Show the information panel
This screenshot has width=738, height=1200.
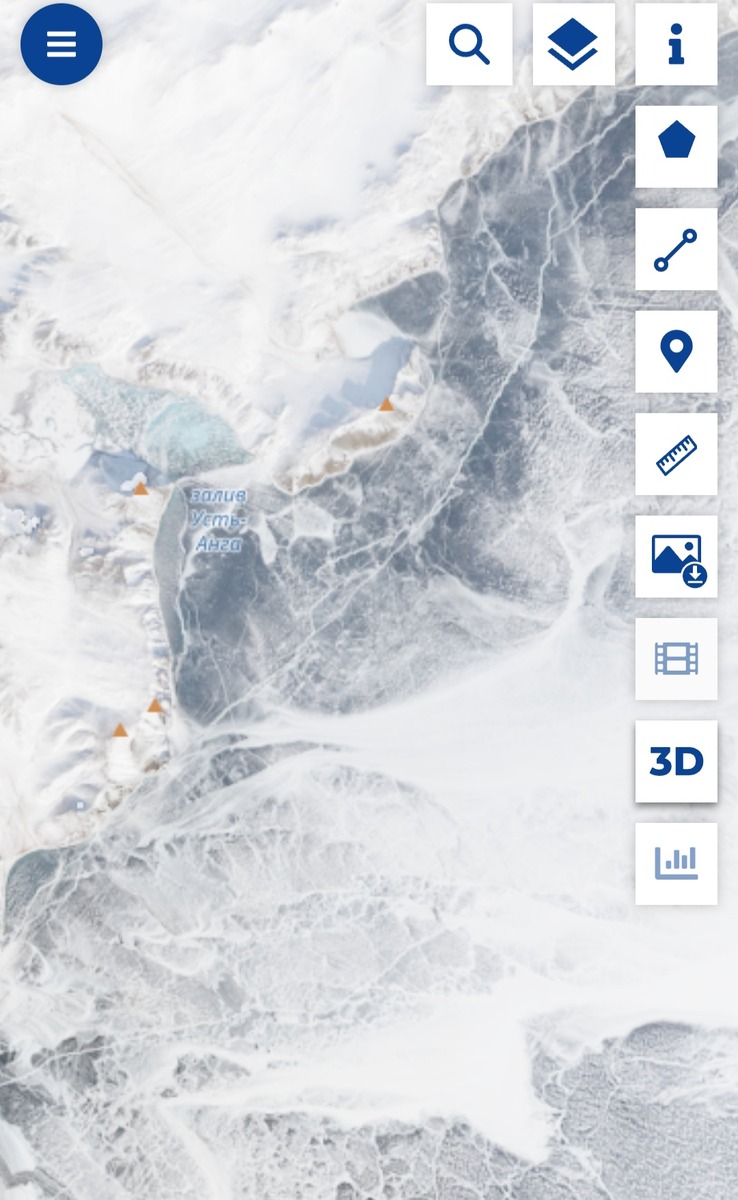[676, 44]
